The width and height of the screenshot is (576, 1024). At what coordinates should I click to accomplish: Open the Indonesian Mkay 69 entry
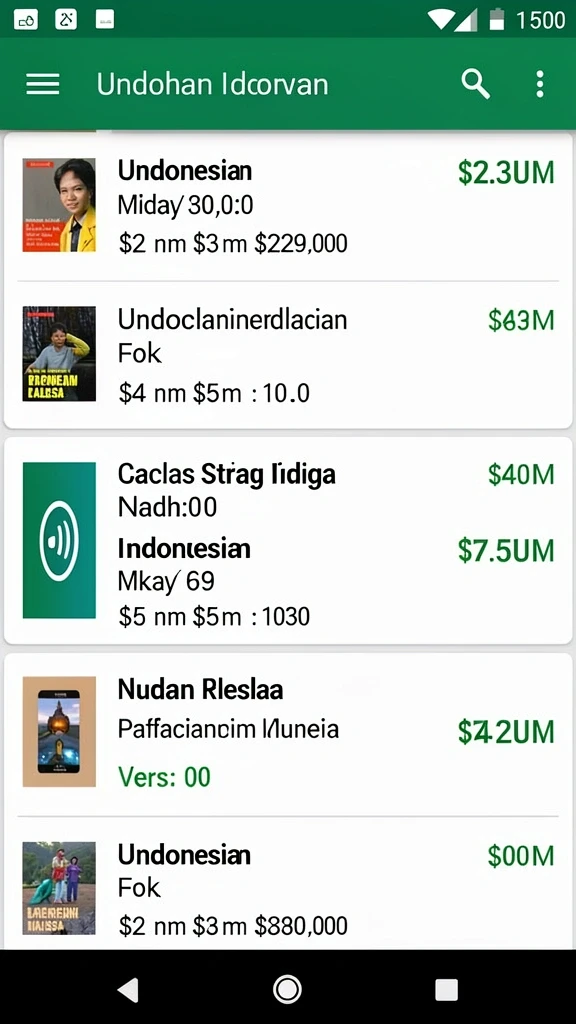pos(288,581)
